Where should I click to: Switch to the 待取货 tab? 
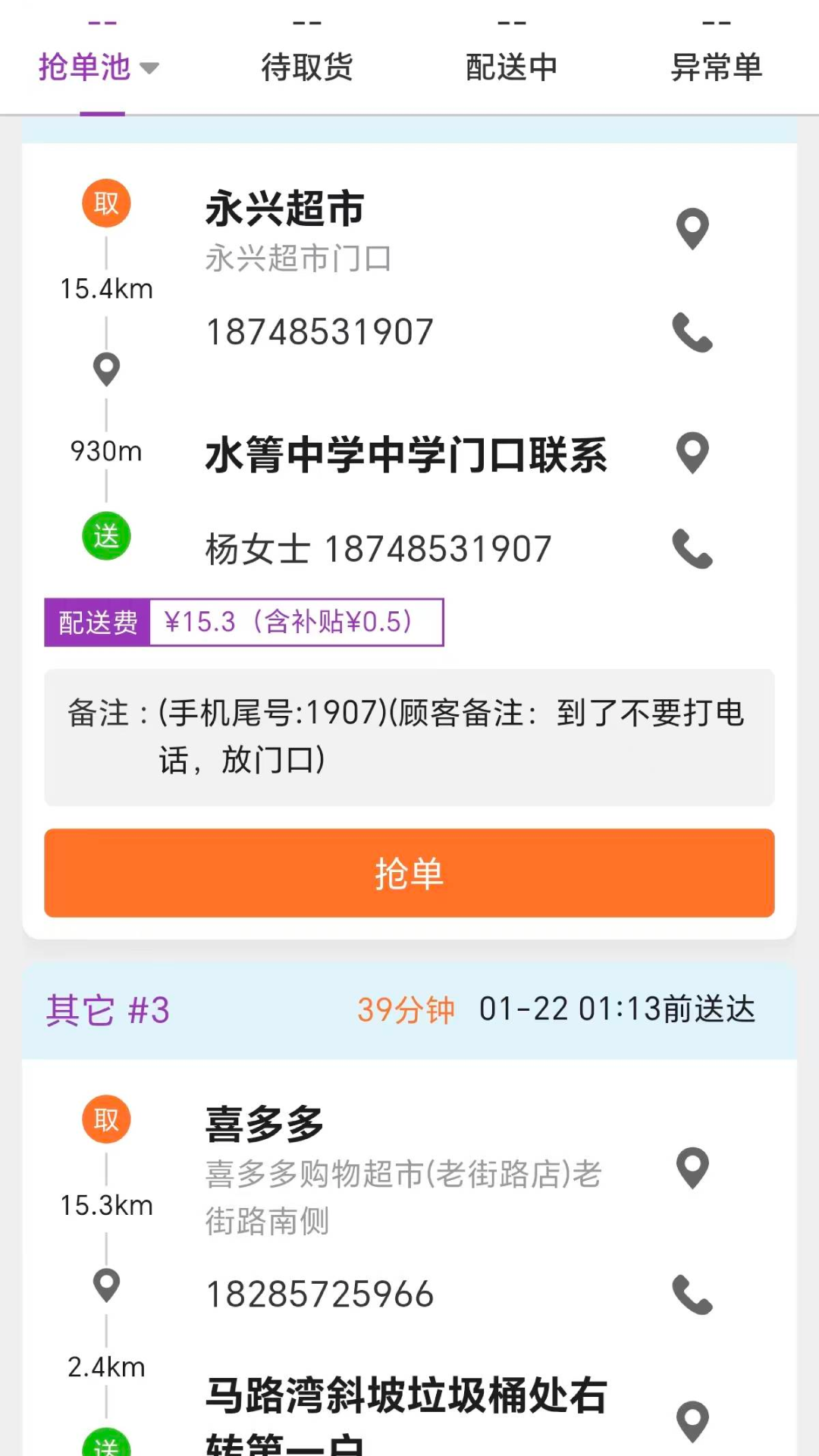tap(306, 67)
